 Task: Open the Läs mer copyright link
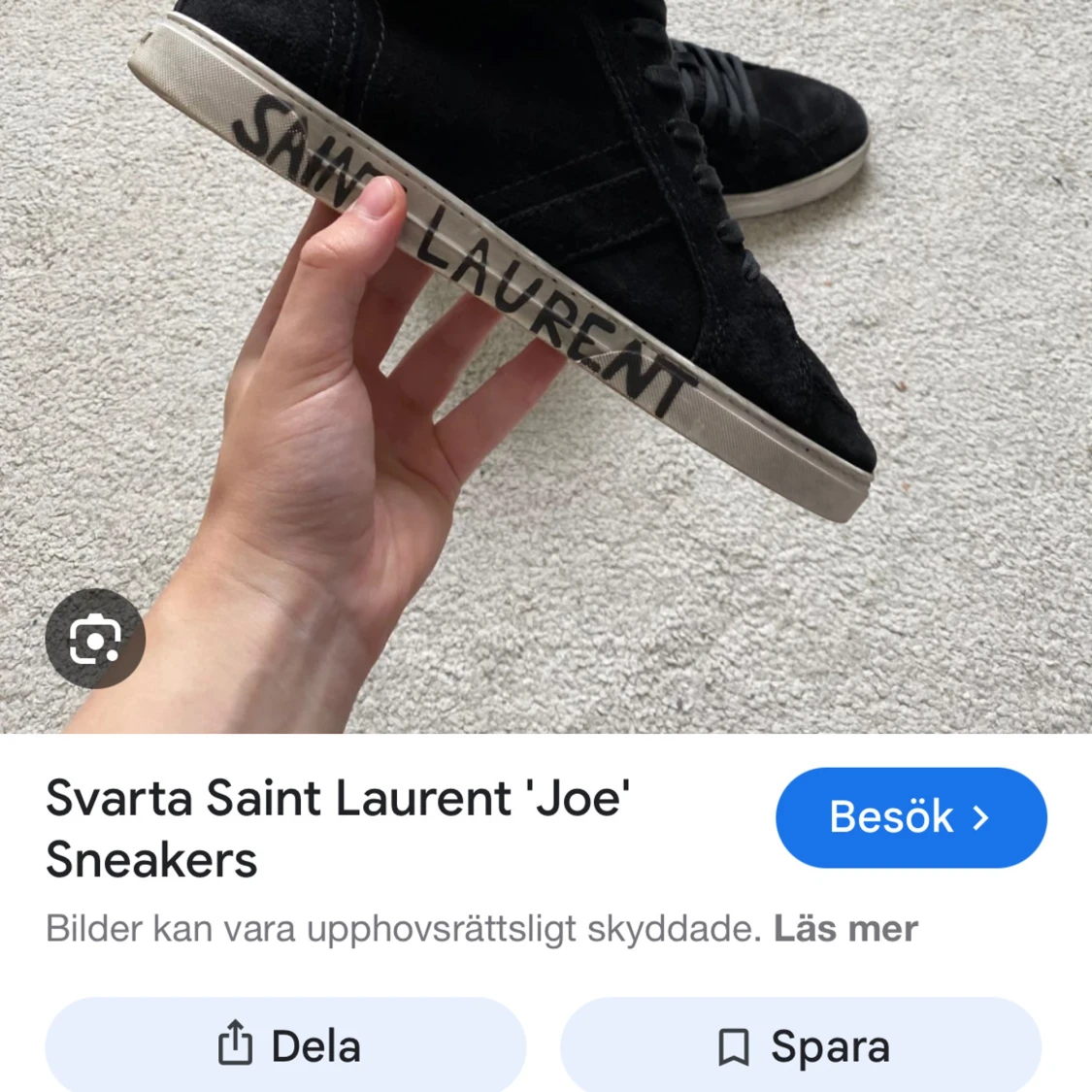click(x=845, y=929)
